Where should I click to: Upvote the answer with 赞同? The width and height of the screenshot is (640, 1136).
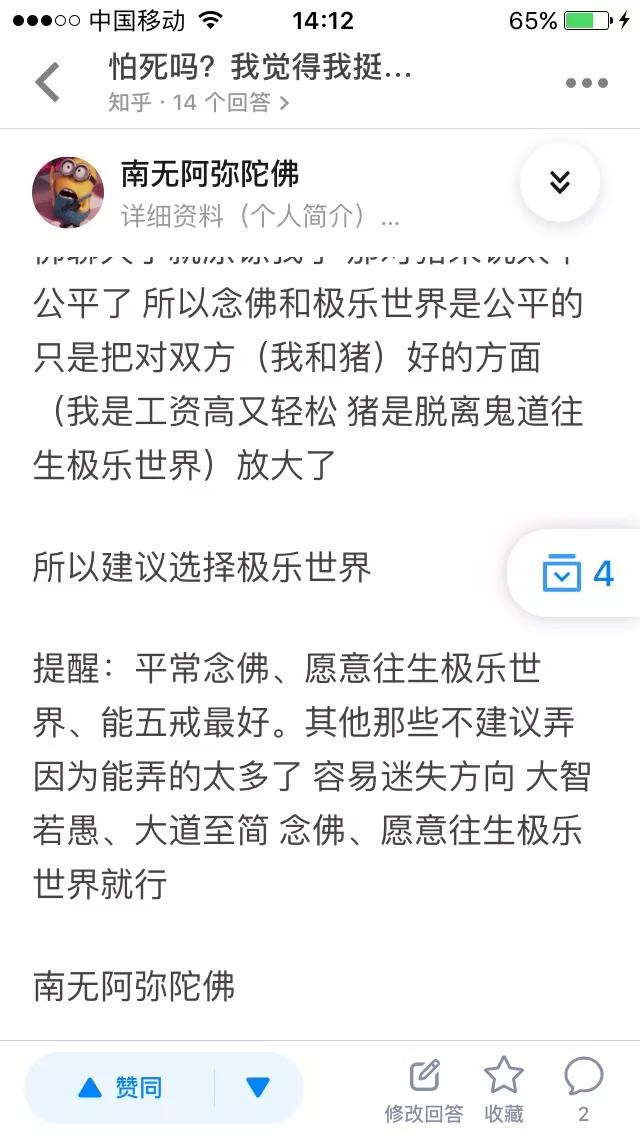120,1087
